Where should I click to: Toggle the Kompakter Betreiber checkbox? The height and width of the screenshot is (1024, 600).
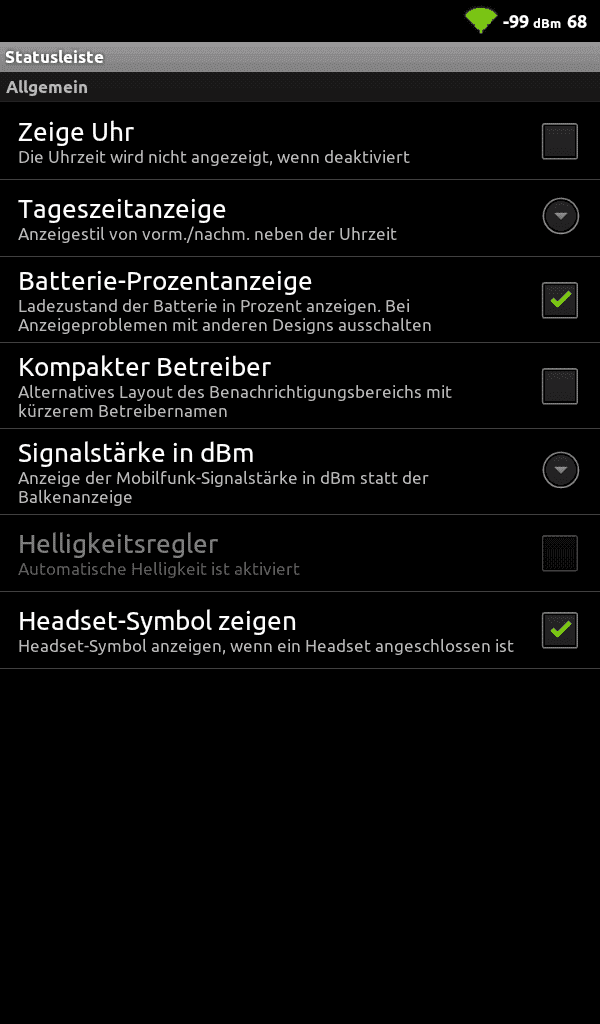click(560, 386)
